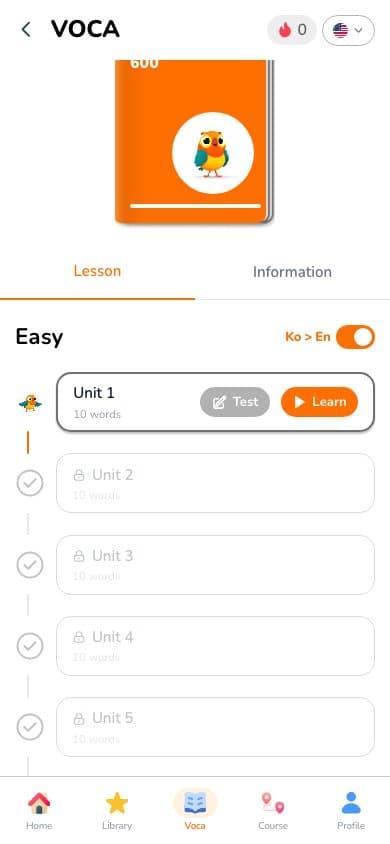Toggle the Ko > En switch

point(355,337)
